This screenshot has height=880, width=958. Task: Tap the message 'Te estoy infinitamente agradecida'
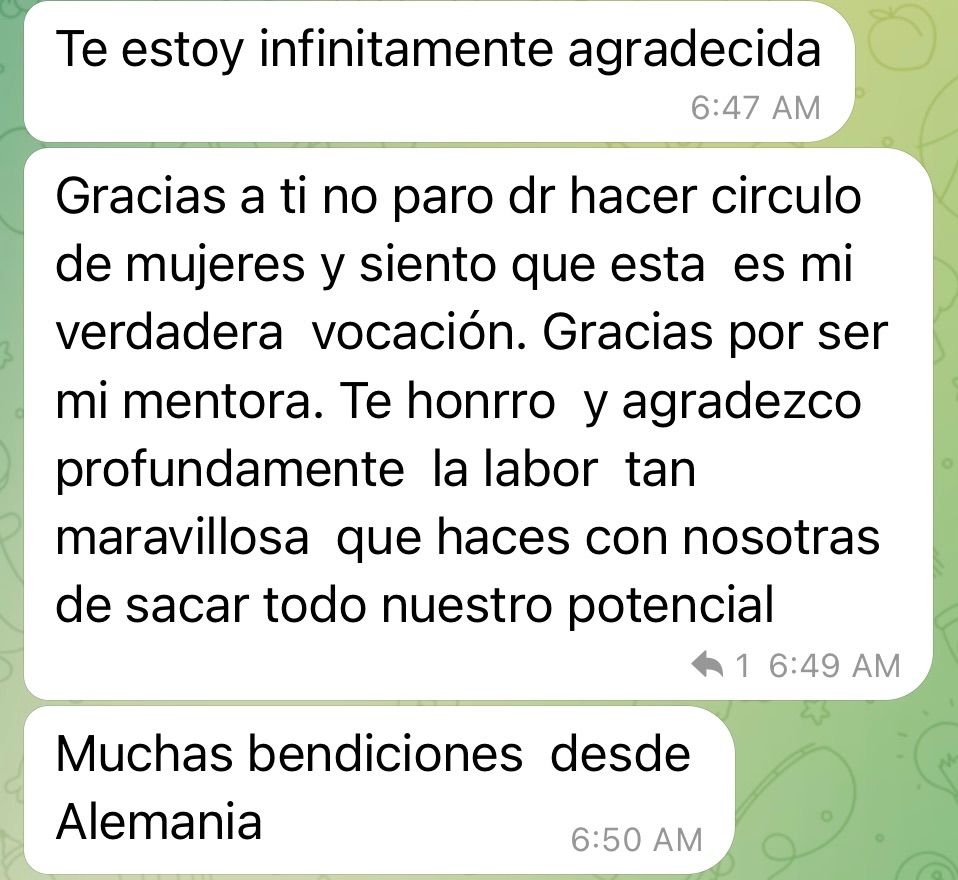pyautogui.click(x=438, y=52)
